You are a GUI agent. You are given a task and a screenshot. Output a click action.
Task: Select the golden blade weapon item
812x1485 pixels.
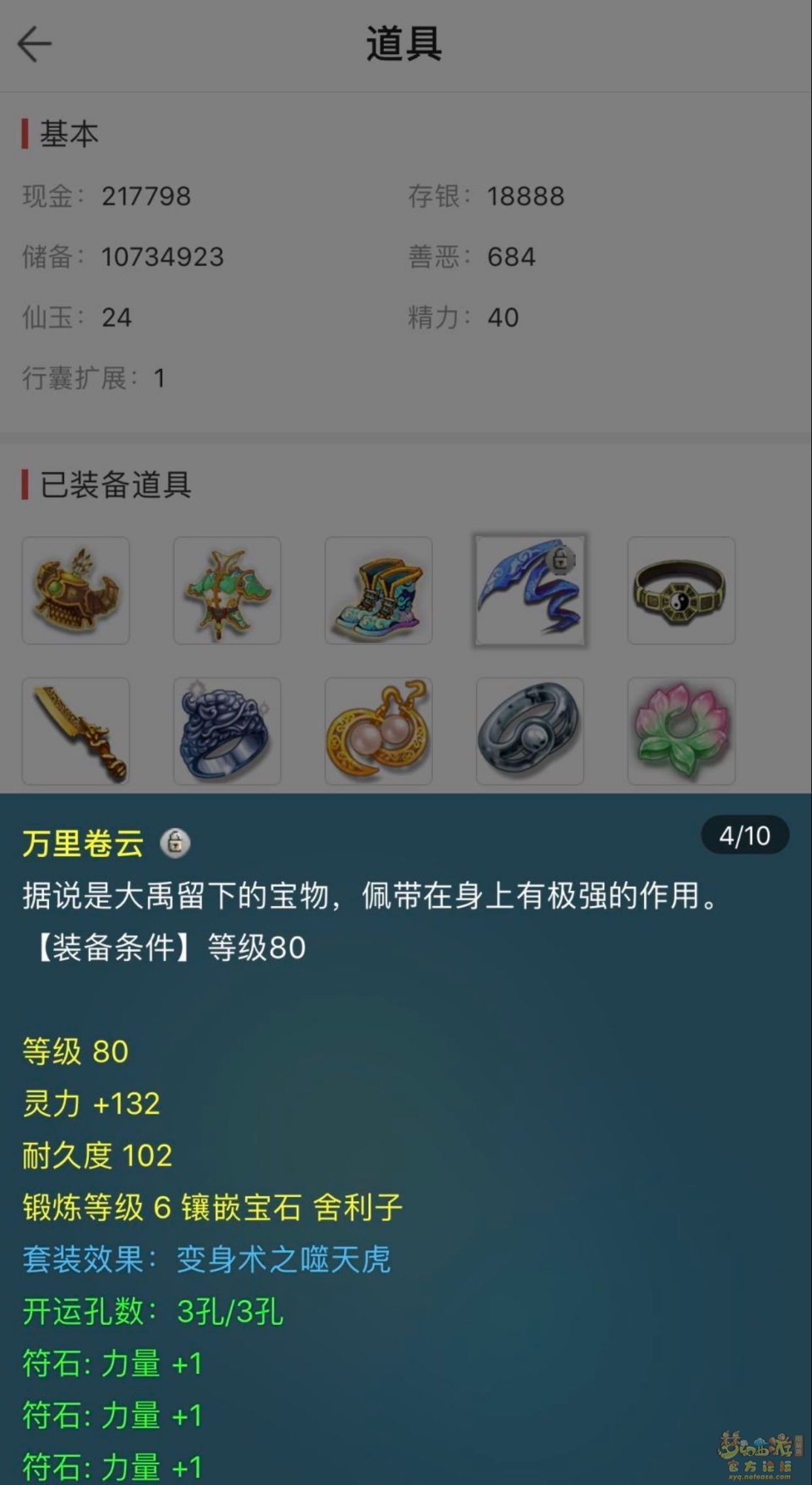pos(76,731)
